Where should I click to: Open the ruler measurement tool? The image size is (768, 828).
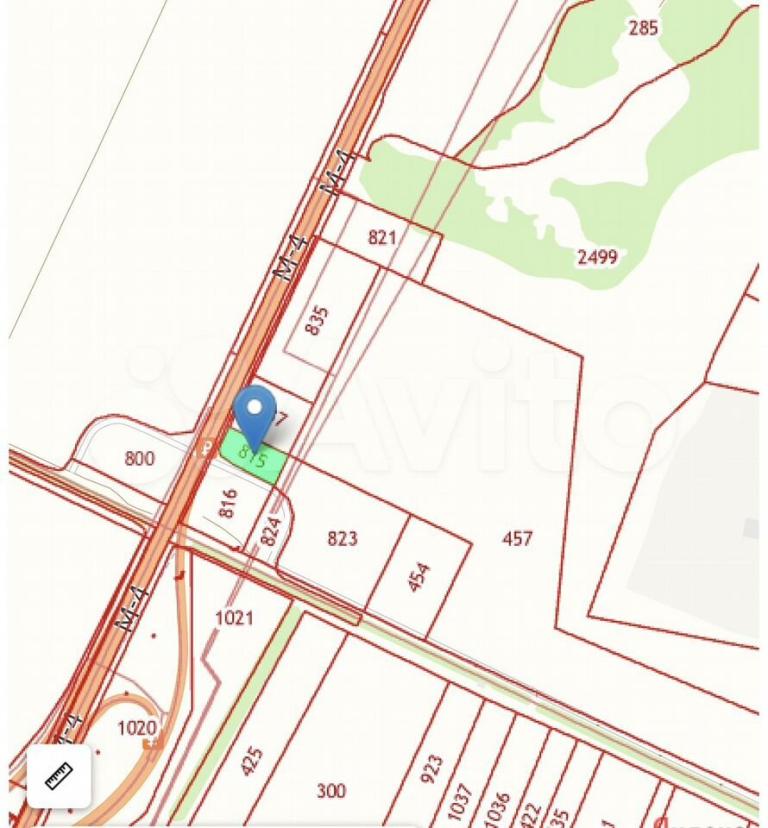[x=59, y=775]
